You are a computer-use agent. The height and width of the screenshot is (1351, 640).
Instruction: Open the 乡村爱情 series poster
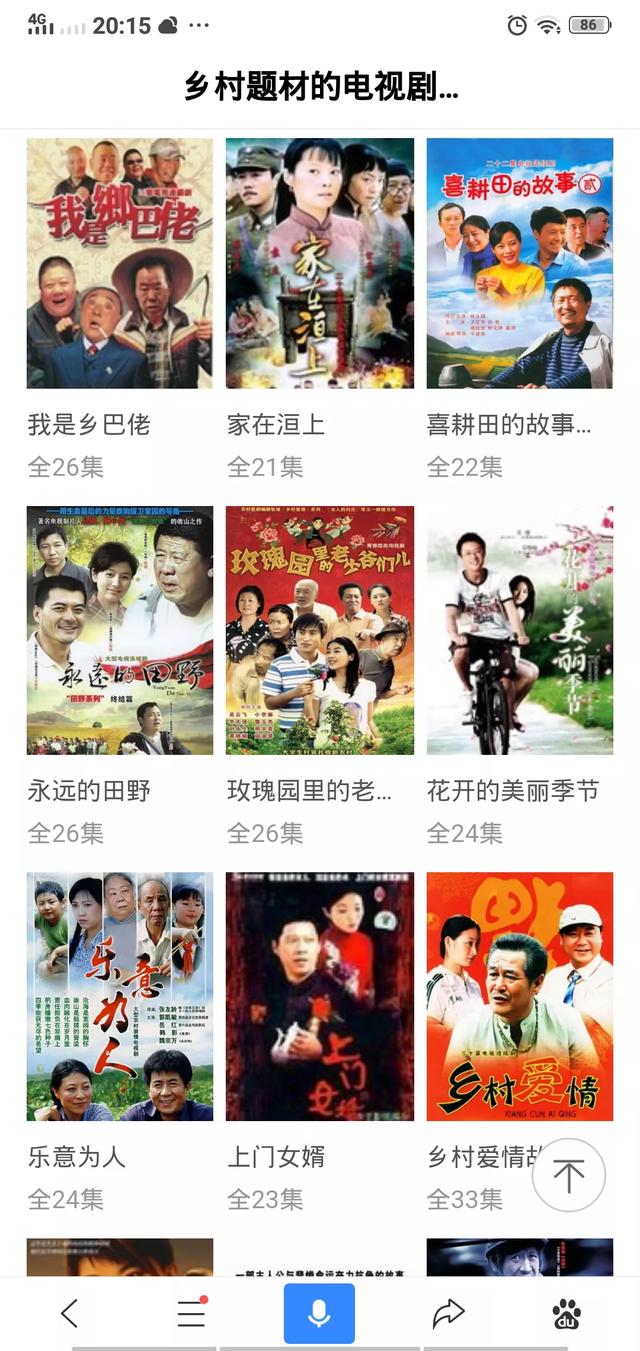[520, 996]
